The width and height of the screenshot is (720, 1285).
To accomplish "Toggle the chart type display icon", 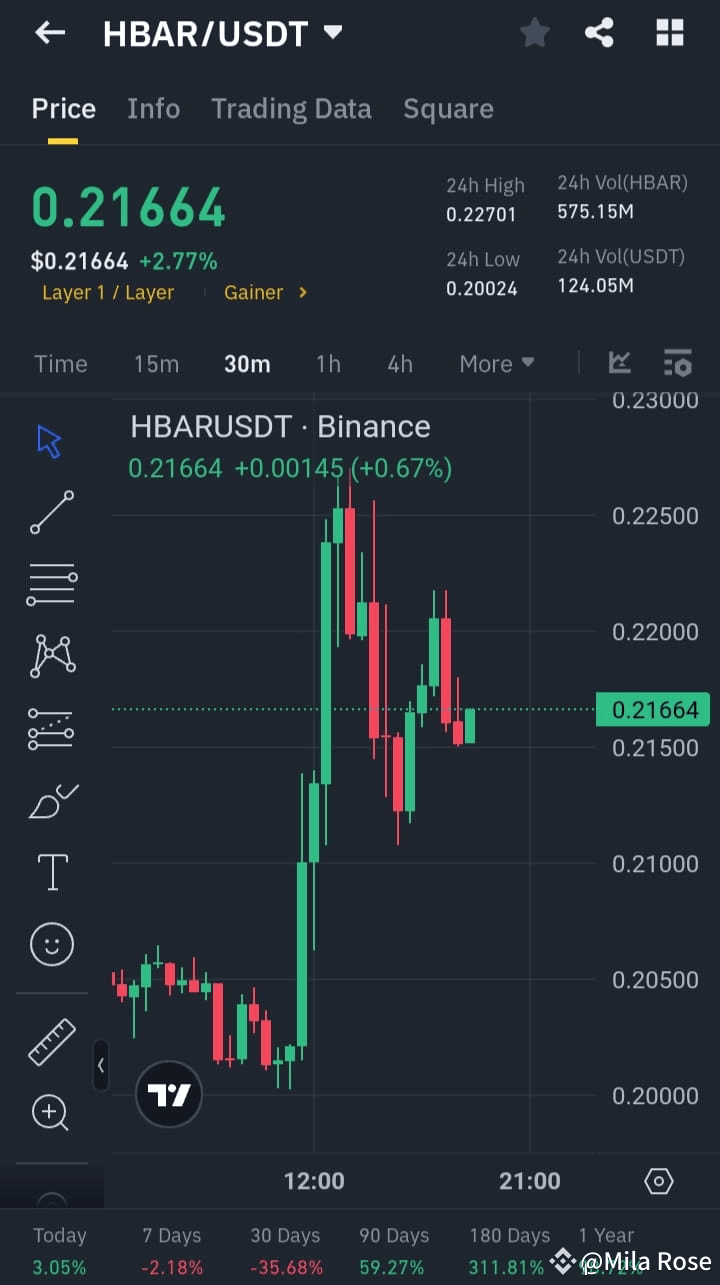I will [x=619, y=363].
